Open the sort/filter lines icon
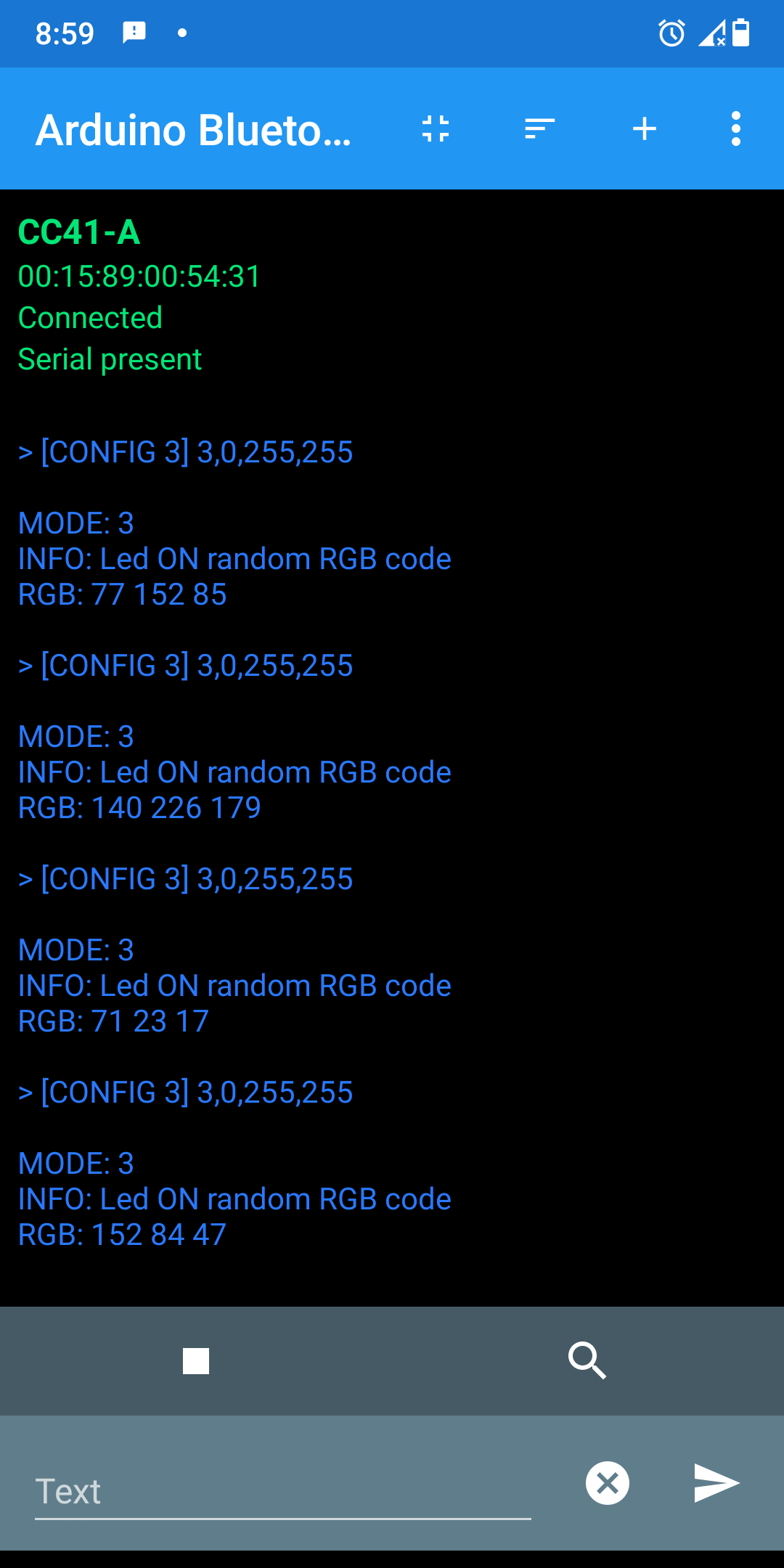This screenshot has height=1568, width=784. tap(539, 129)
